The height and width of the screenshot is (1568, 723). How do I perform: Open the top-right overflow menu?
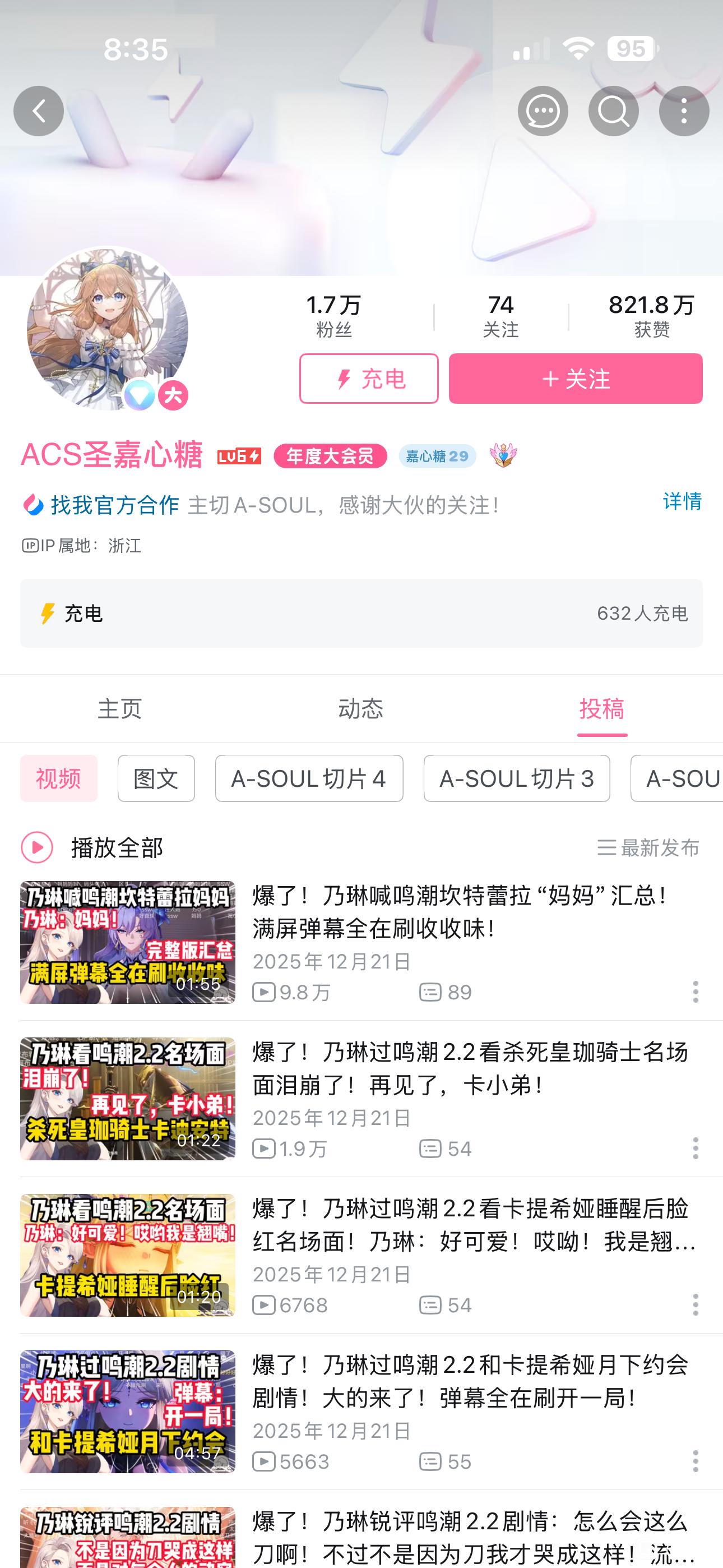(x=684, y=111)
